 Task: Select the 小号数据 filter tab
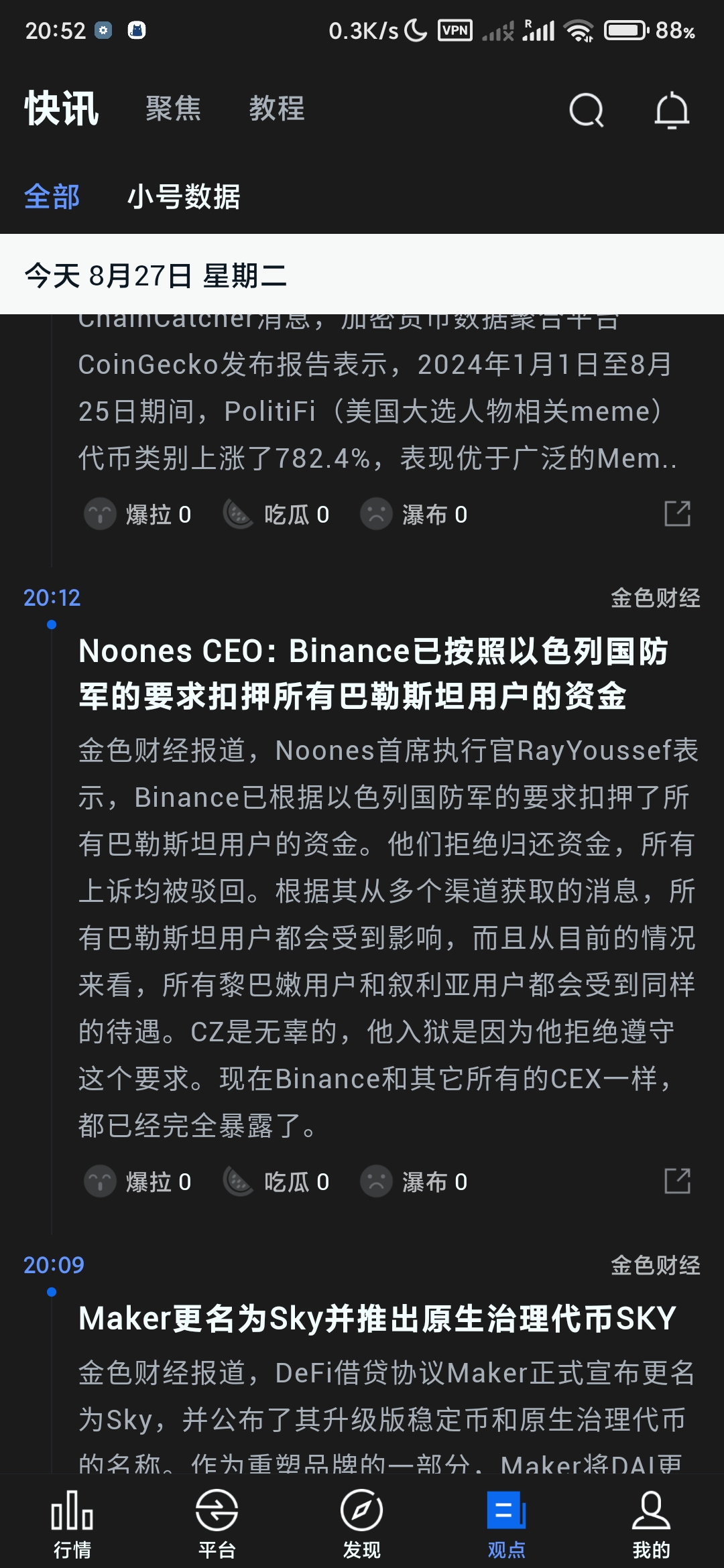(184, 197)
